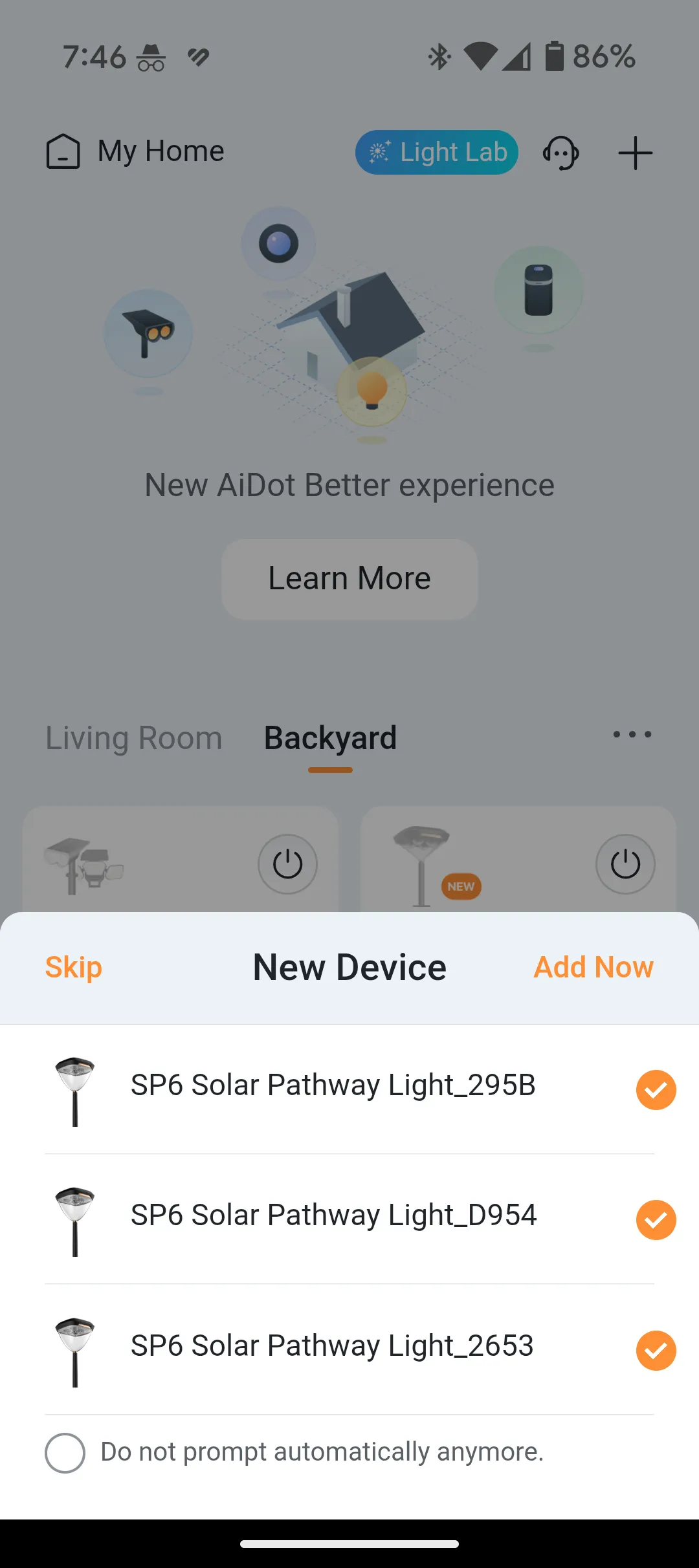Tap Add Now to add devices
699x1568 pixels.
tap(593, 967)
